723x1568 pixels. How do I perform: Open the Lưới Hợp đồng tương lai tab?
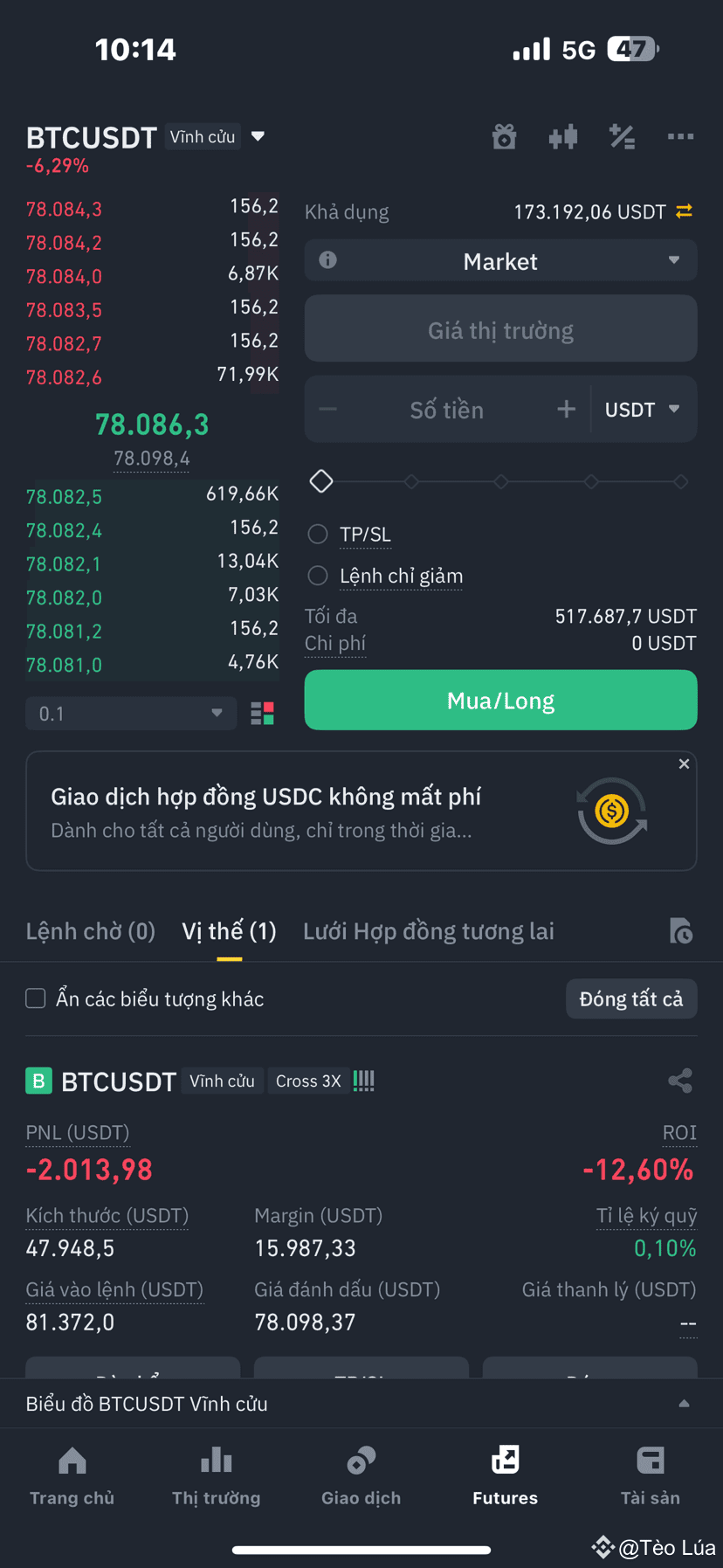[x=428, y=930]
